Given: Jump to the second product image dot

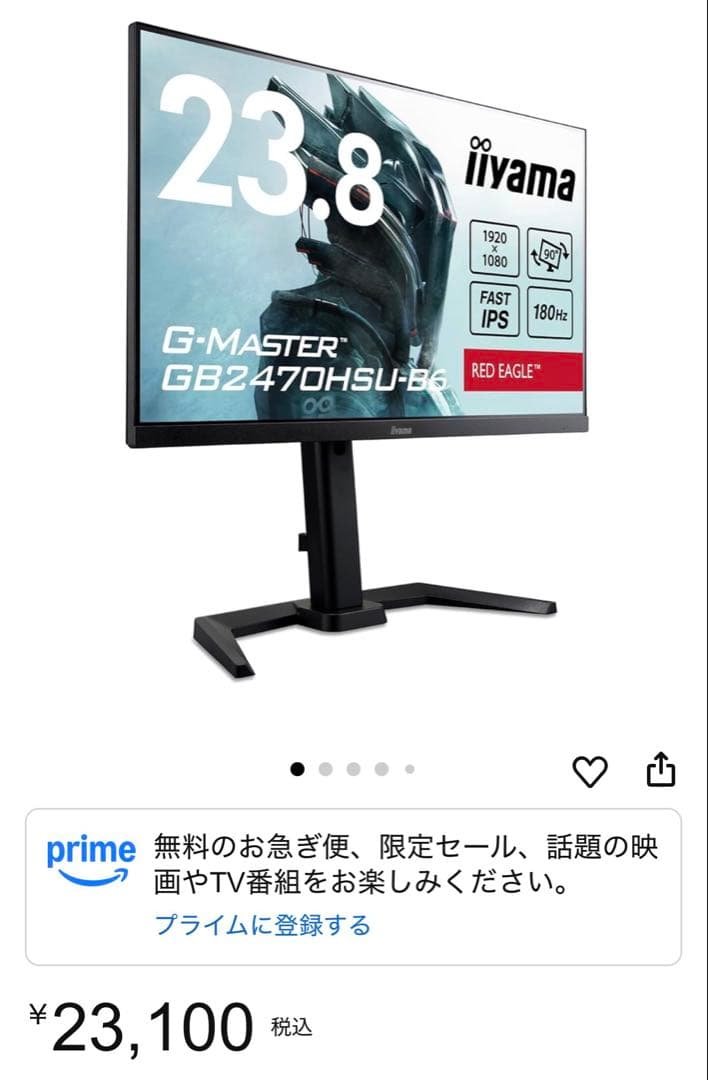Looking at the screenshot, I should [325, 769].
